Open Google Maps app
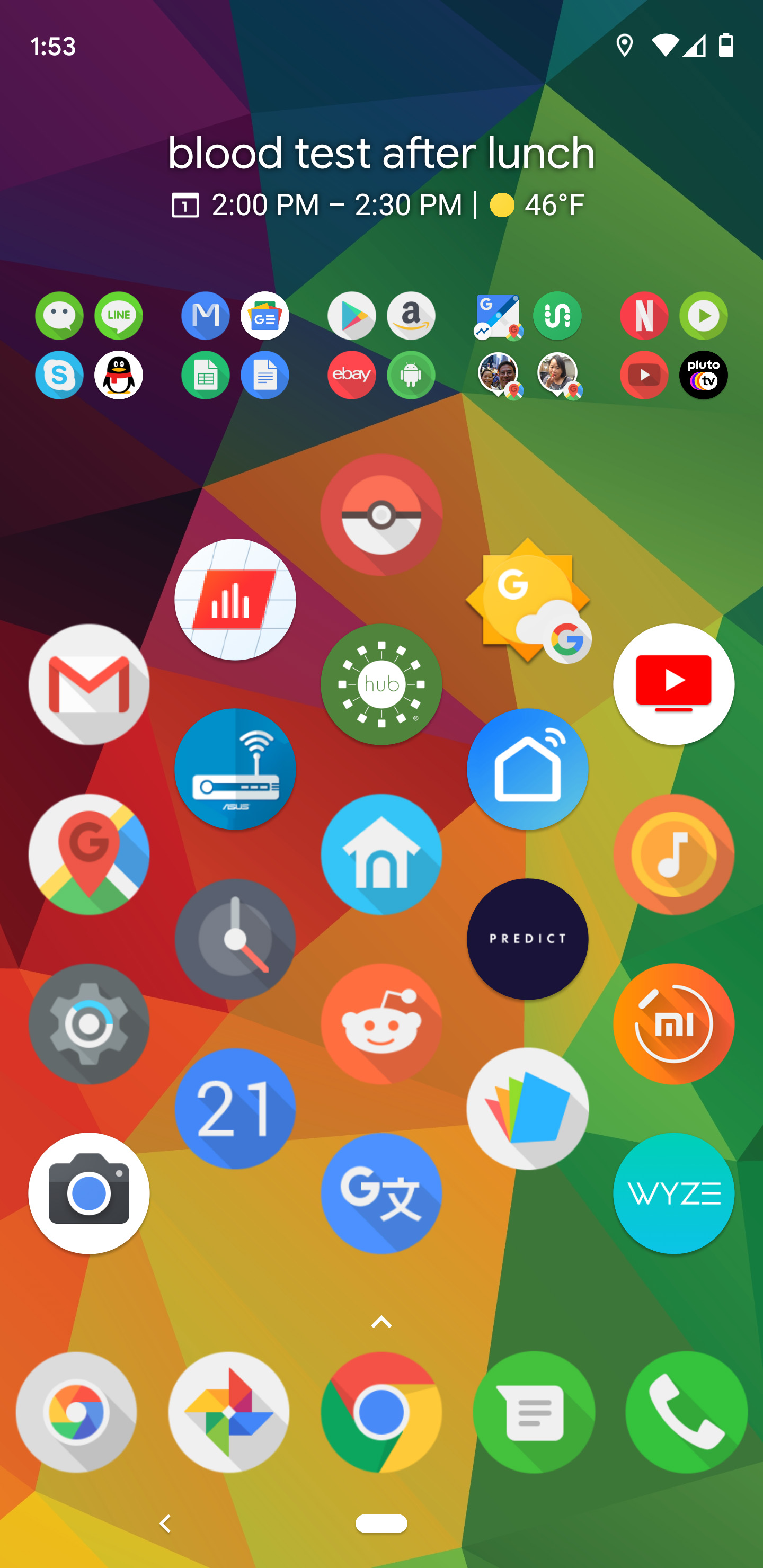The height and width of the screenshot is (1568, 763). point(89,854)
